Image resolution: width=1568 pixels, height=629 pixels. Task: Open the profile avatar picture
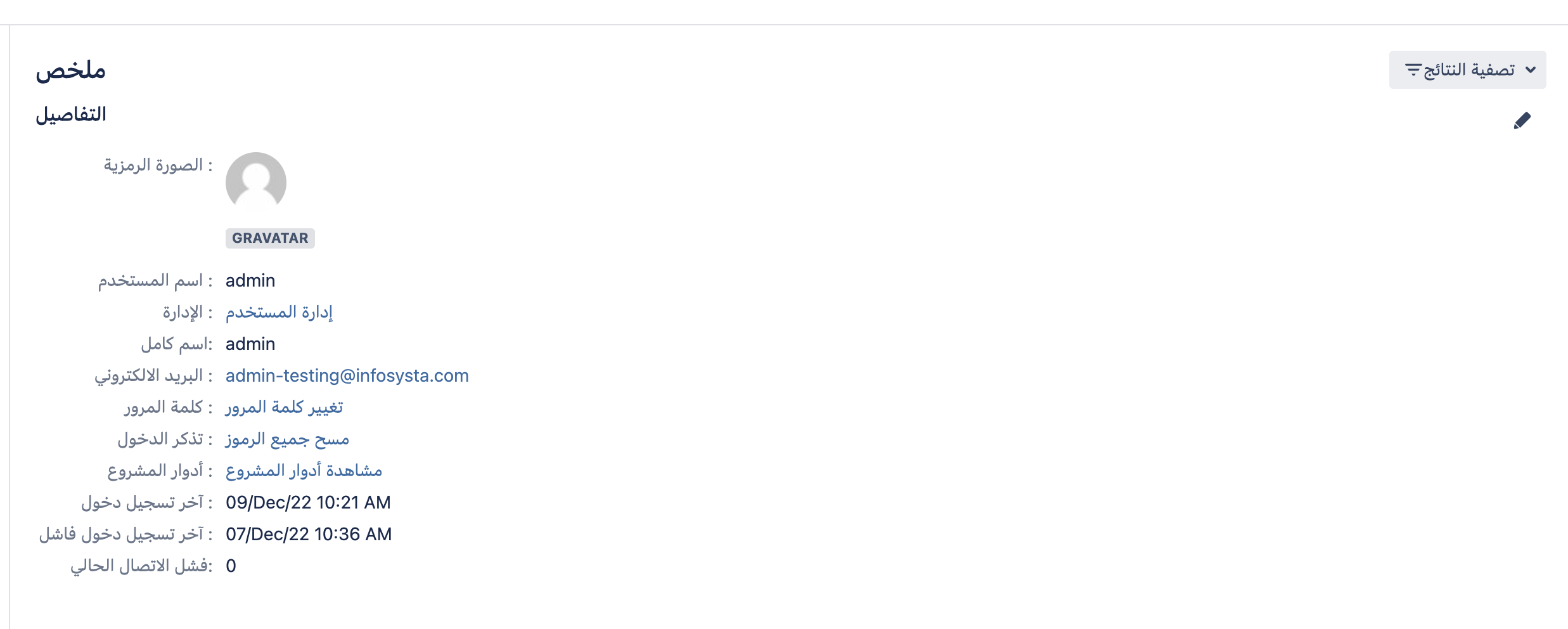coord(256,183)
